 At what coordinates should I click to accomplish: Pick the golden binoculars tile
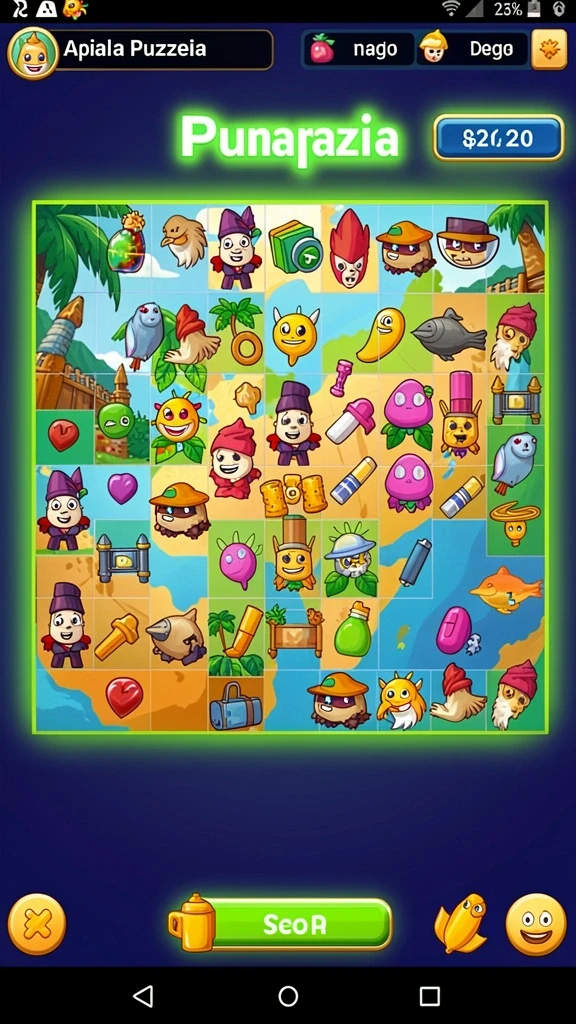293,494
